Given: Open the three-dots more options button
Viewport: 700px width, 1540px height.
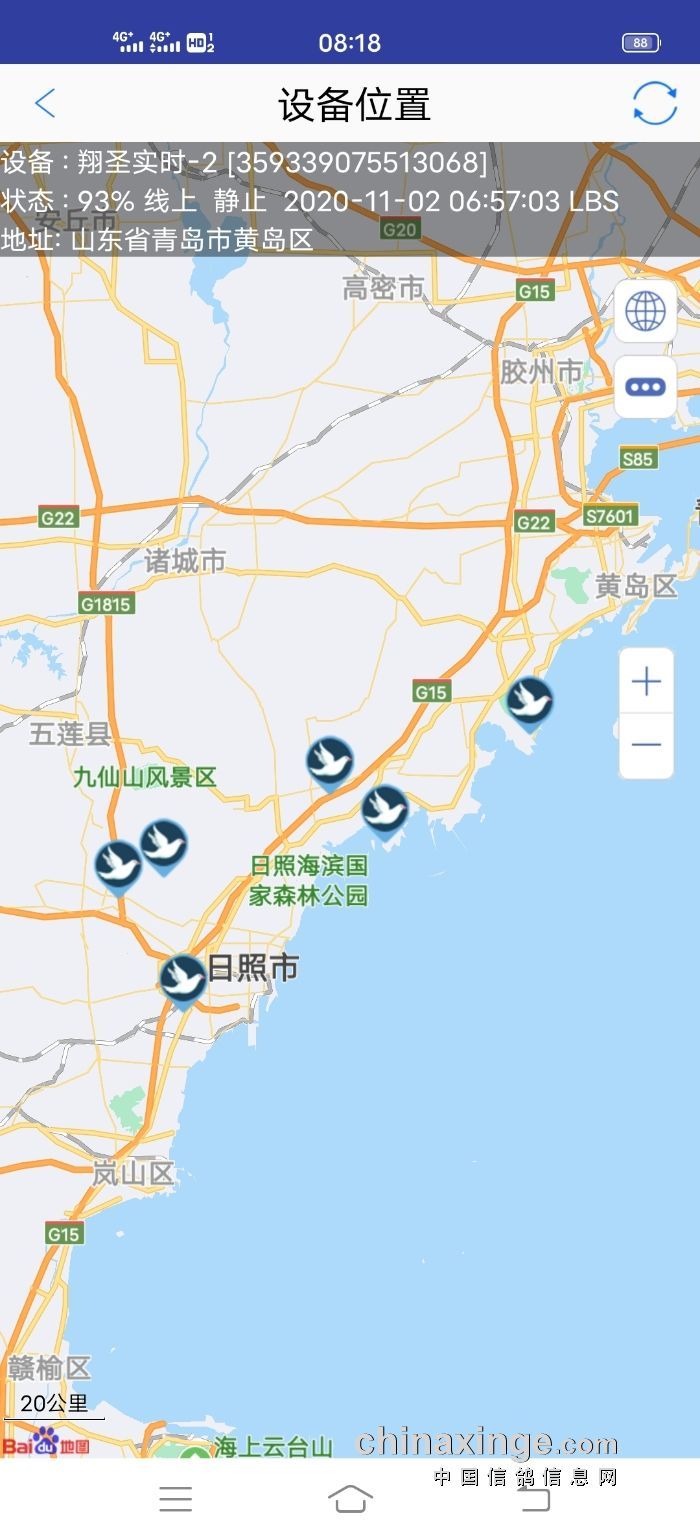Looking at the screenshot, I should click(645, 387).
